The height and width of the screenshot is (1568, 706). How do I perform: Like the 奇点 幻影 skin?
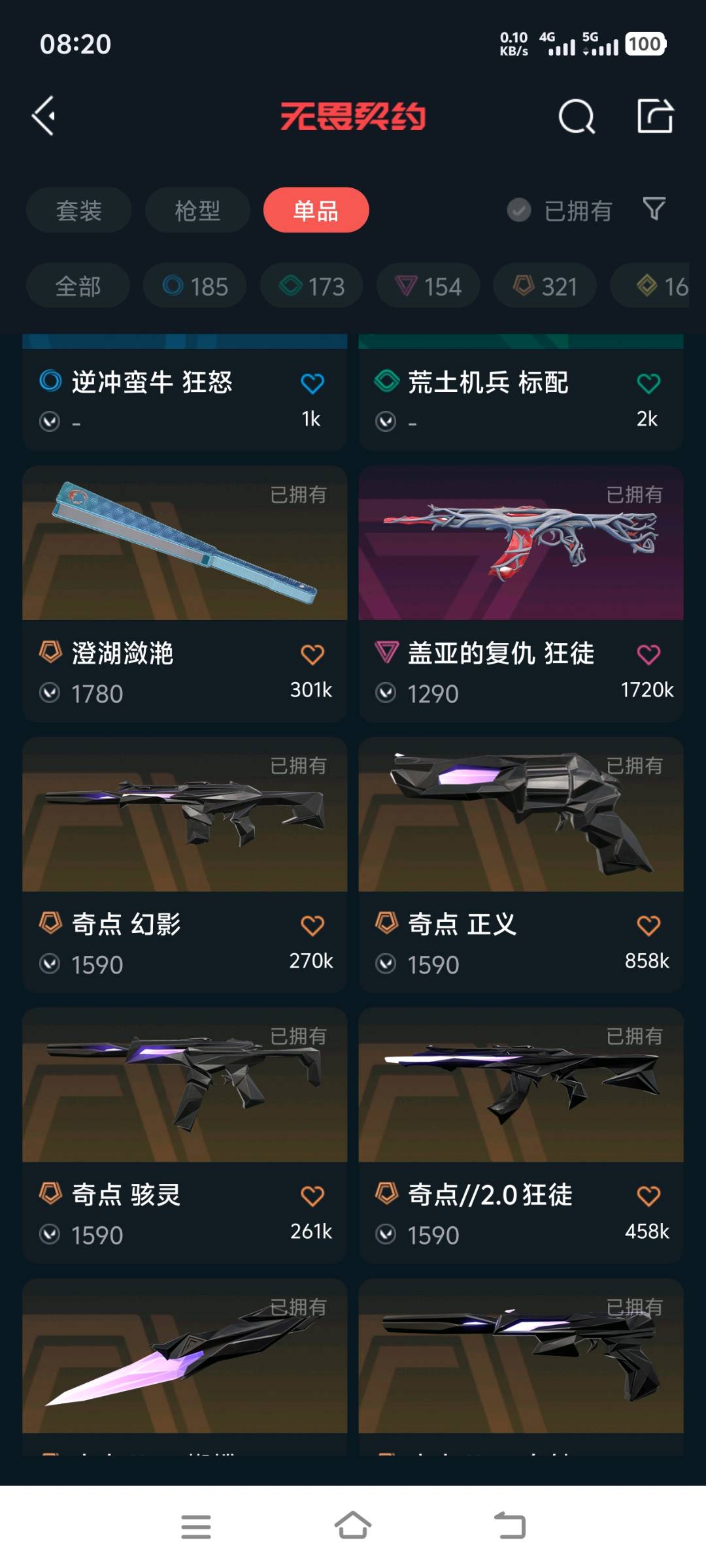pyautogui.click(x=312, y=925)
